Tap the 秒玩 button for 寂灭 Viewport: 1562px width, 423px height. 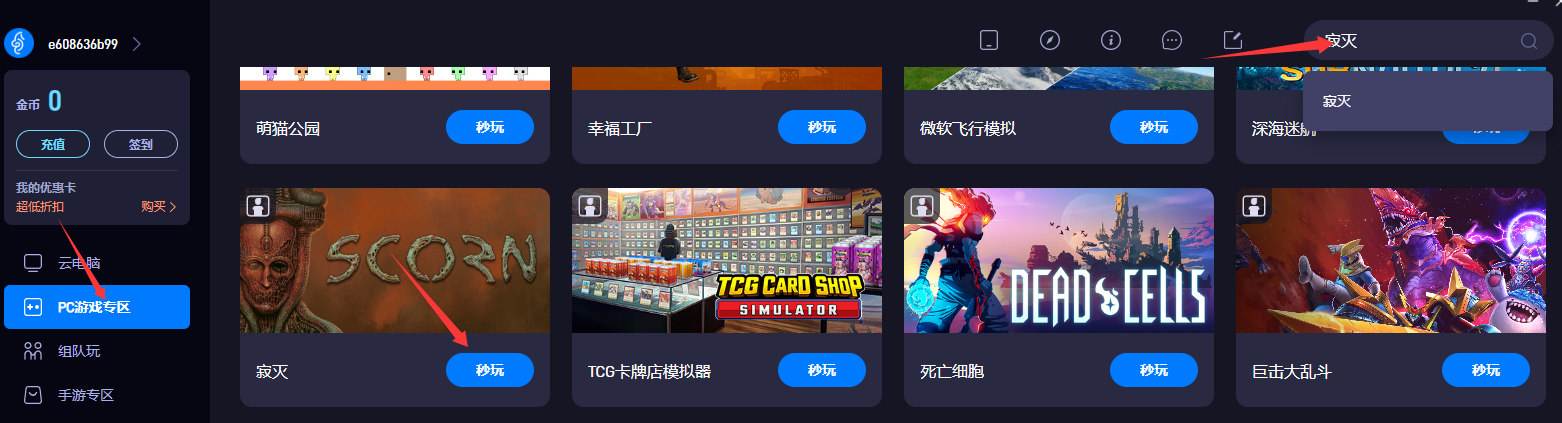(489, 370)
